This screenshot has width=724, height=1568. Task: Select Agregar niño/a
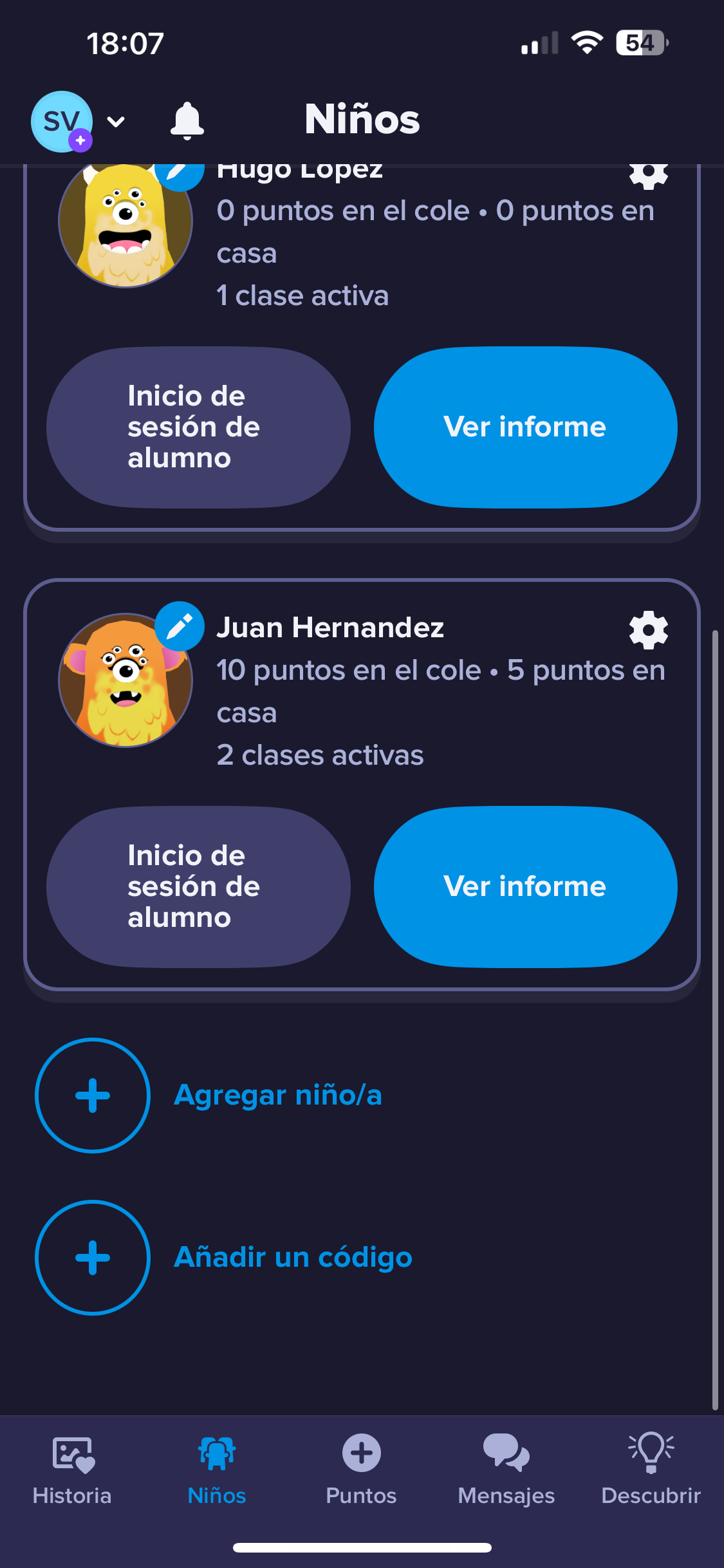(278, 1096)
